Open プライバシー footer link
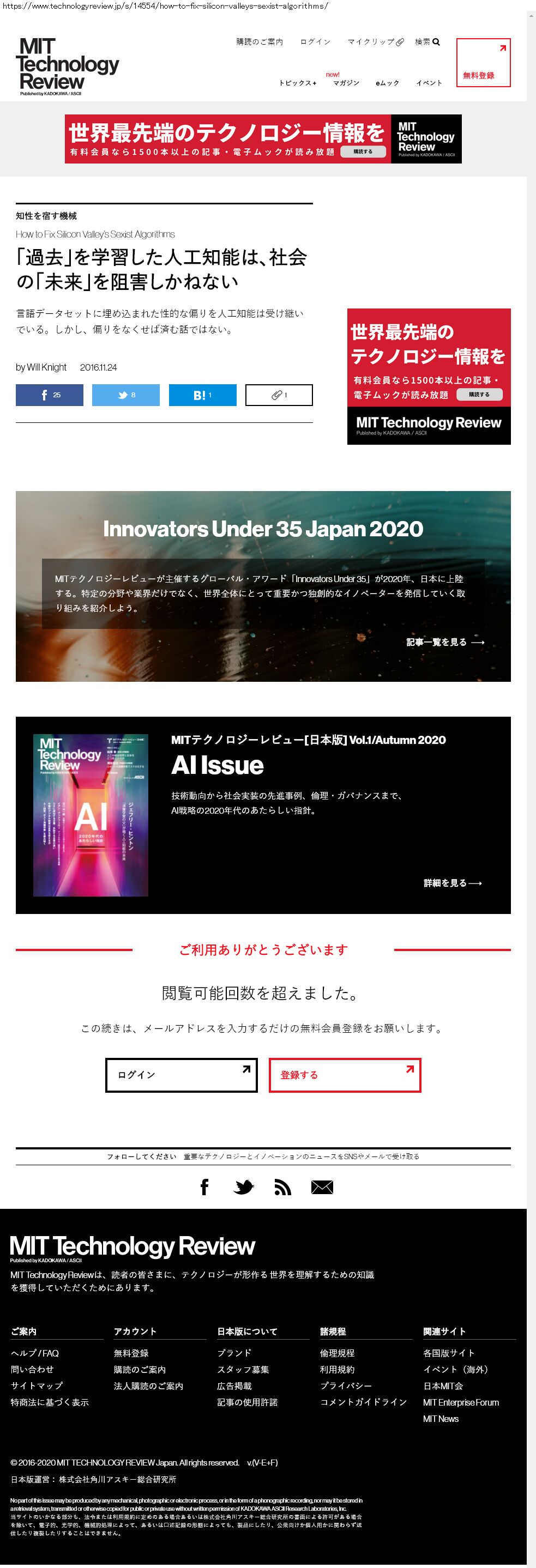This screenshot has height=1568, width=536. [x=345, y=1386]
